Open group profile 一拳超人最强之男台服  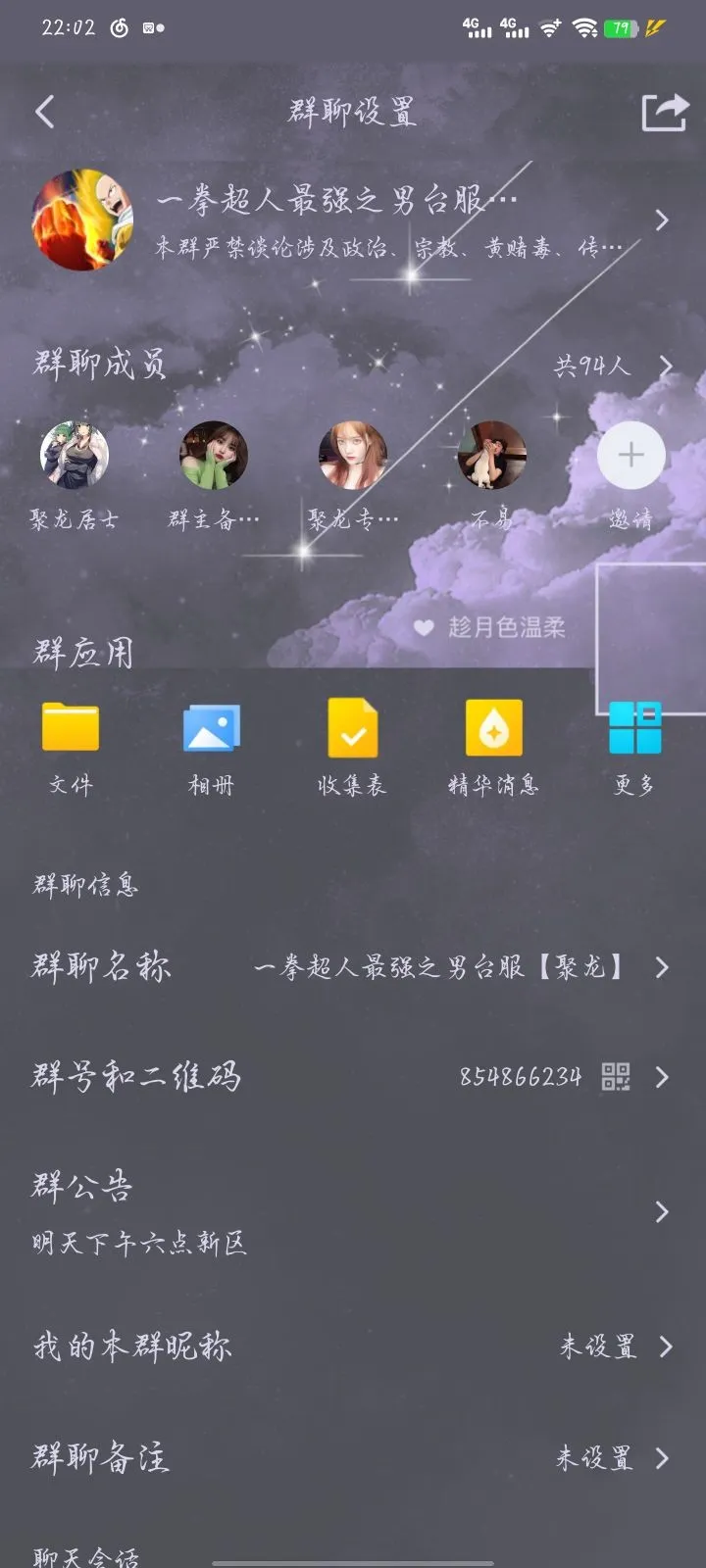pyautogui.click(x=353, y=220)
